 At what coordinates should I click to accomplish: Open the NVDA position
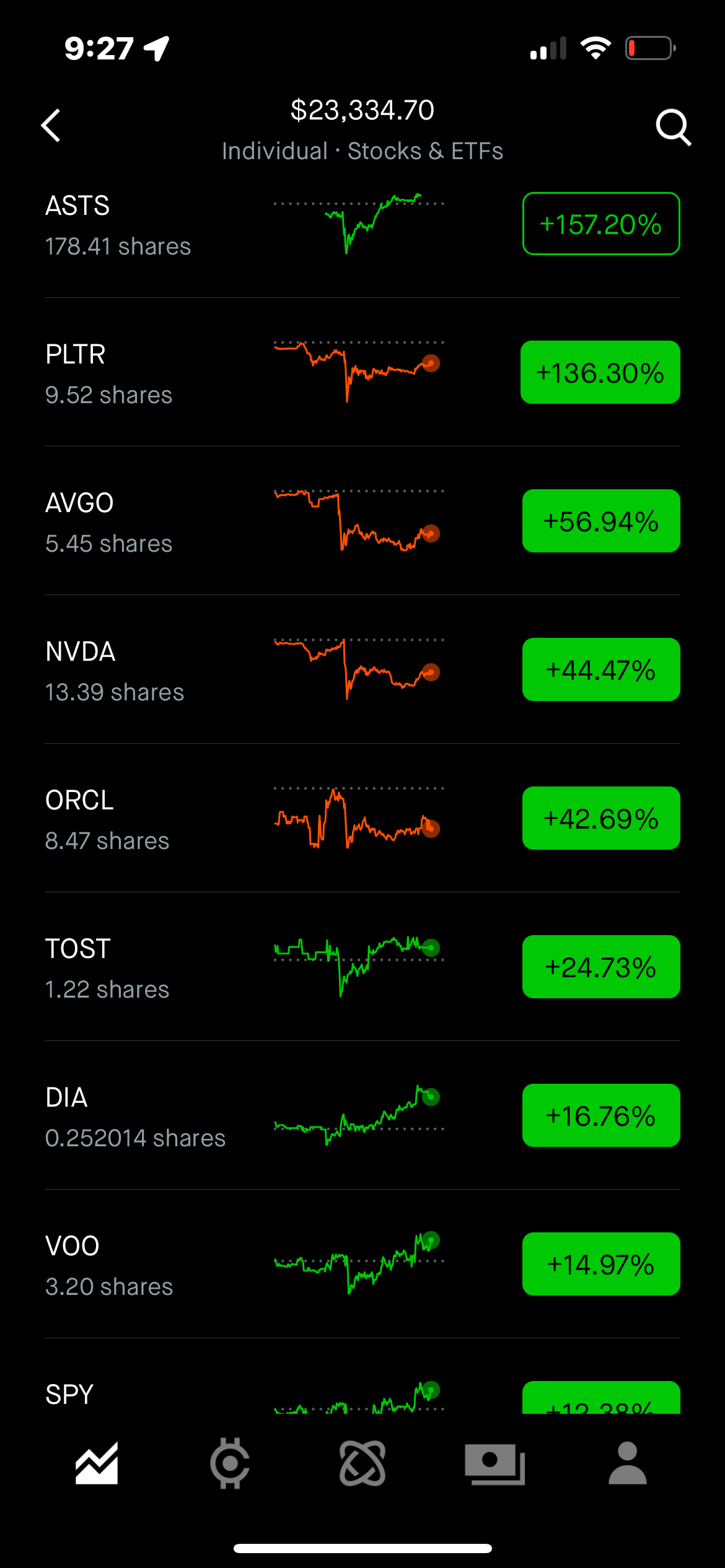362,669
